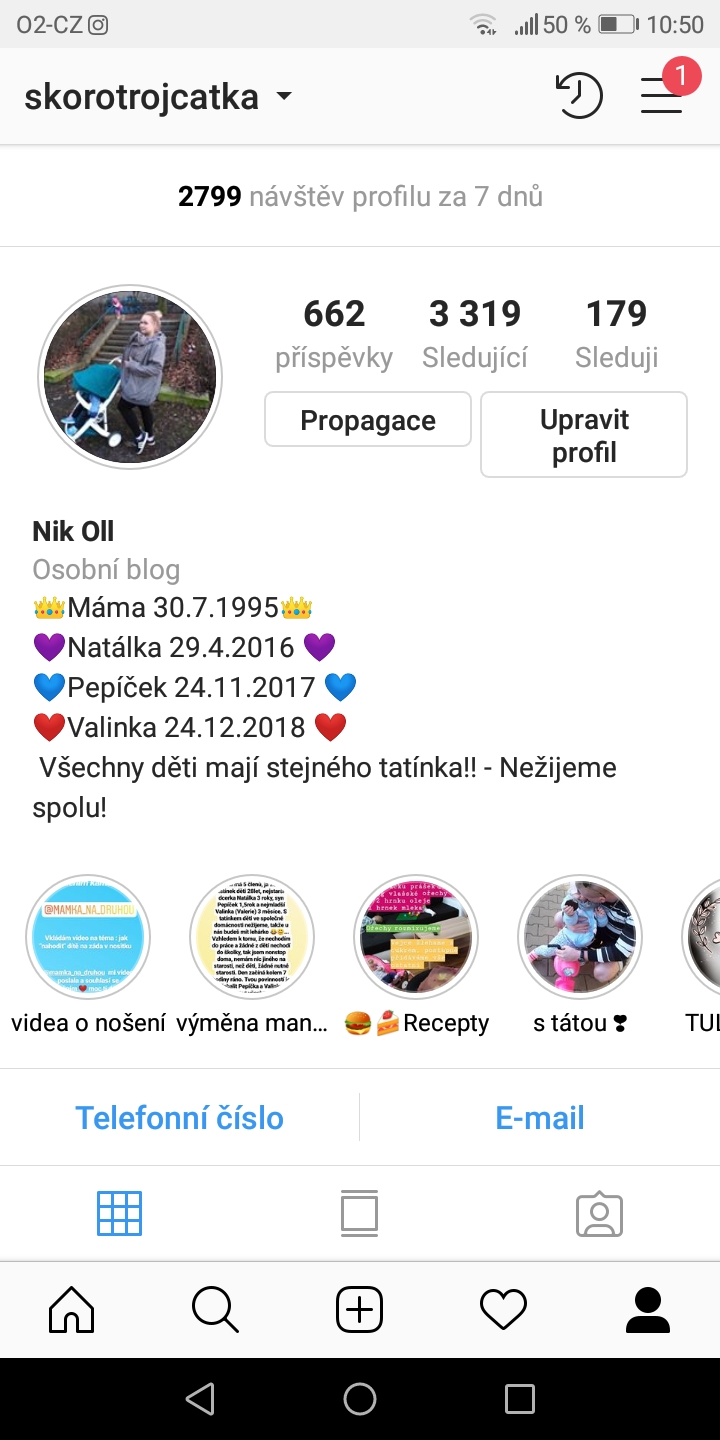Open the activity heart tab
Image resolution: width=720 pixels, height=1440 pixels.
tap(503, 1309)
